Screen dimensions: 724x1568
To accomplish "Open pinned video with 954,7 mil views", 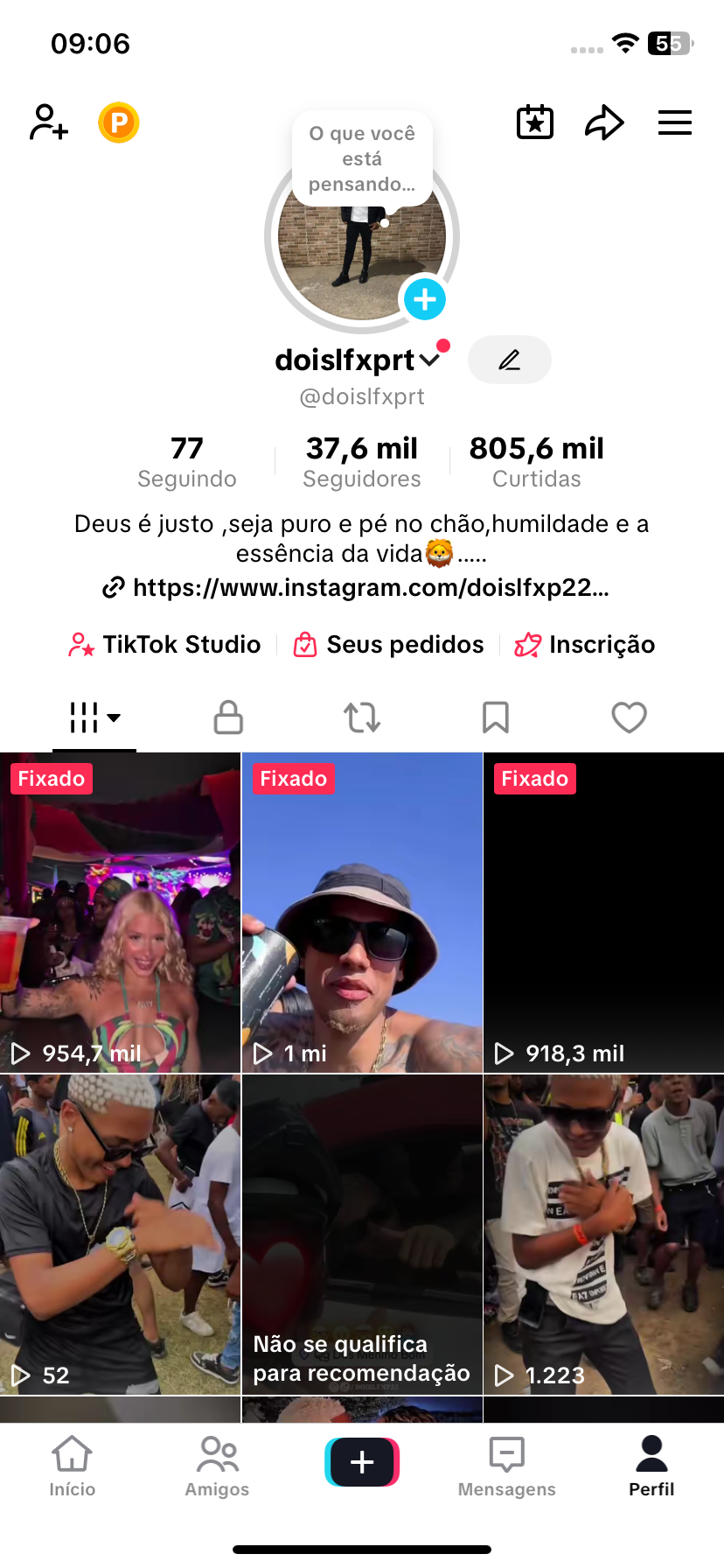I will point(120,913).
